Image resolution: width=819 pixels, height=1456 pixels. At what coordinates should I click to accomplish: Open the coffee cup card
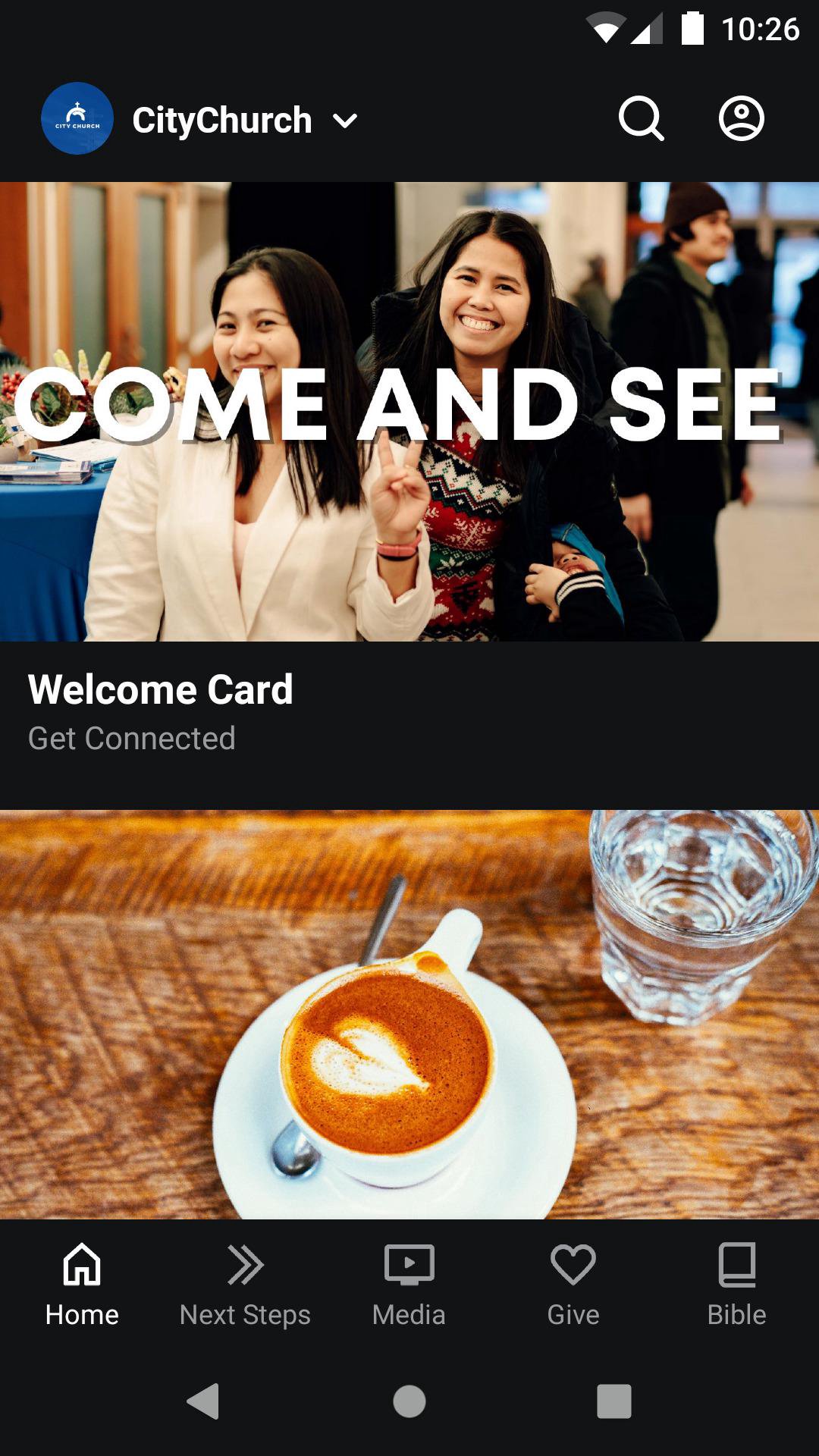point(409,1015)
